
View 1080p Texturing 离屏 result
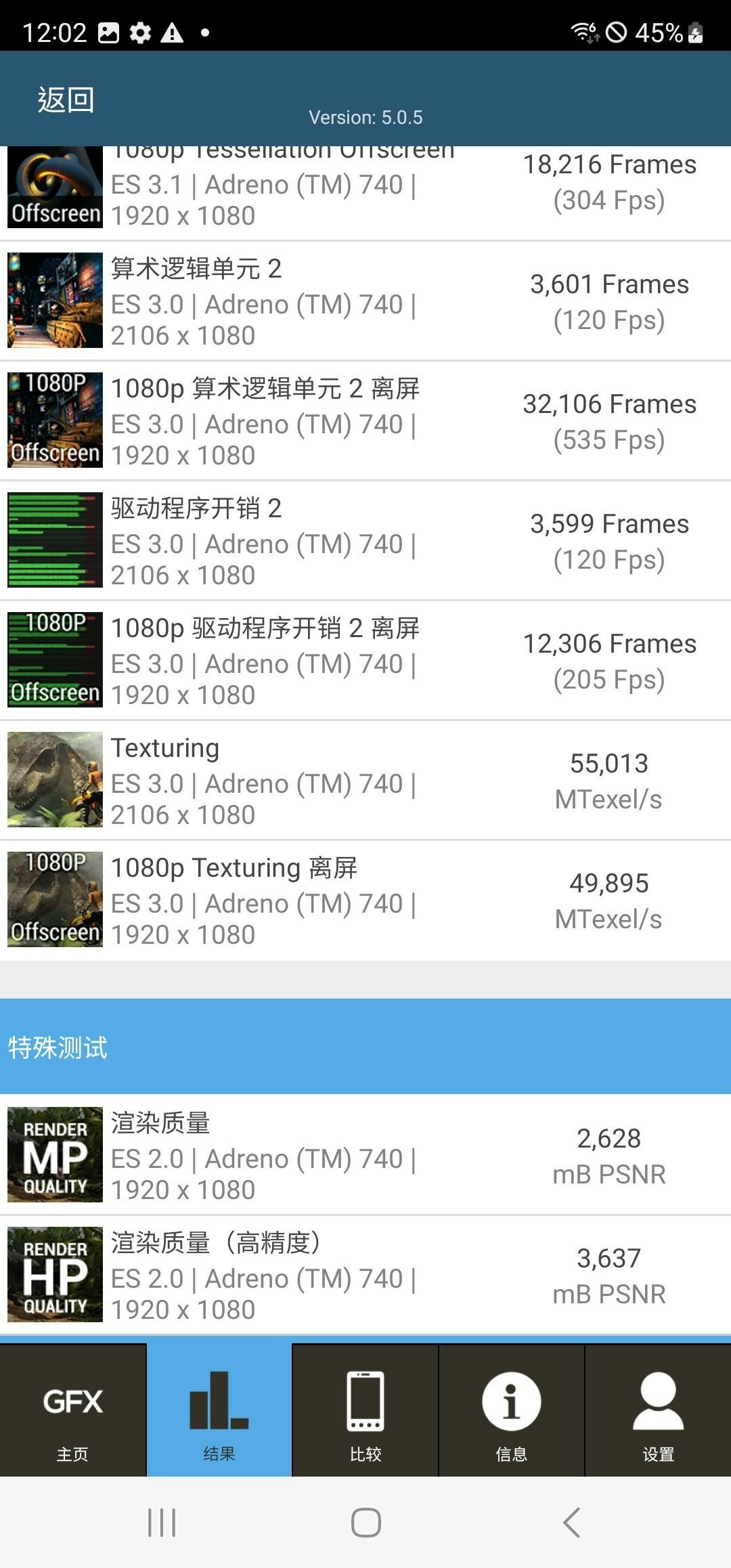point(365,900)
